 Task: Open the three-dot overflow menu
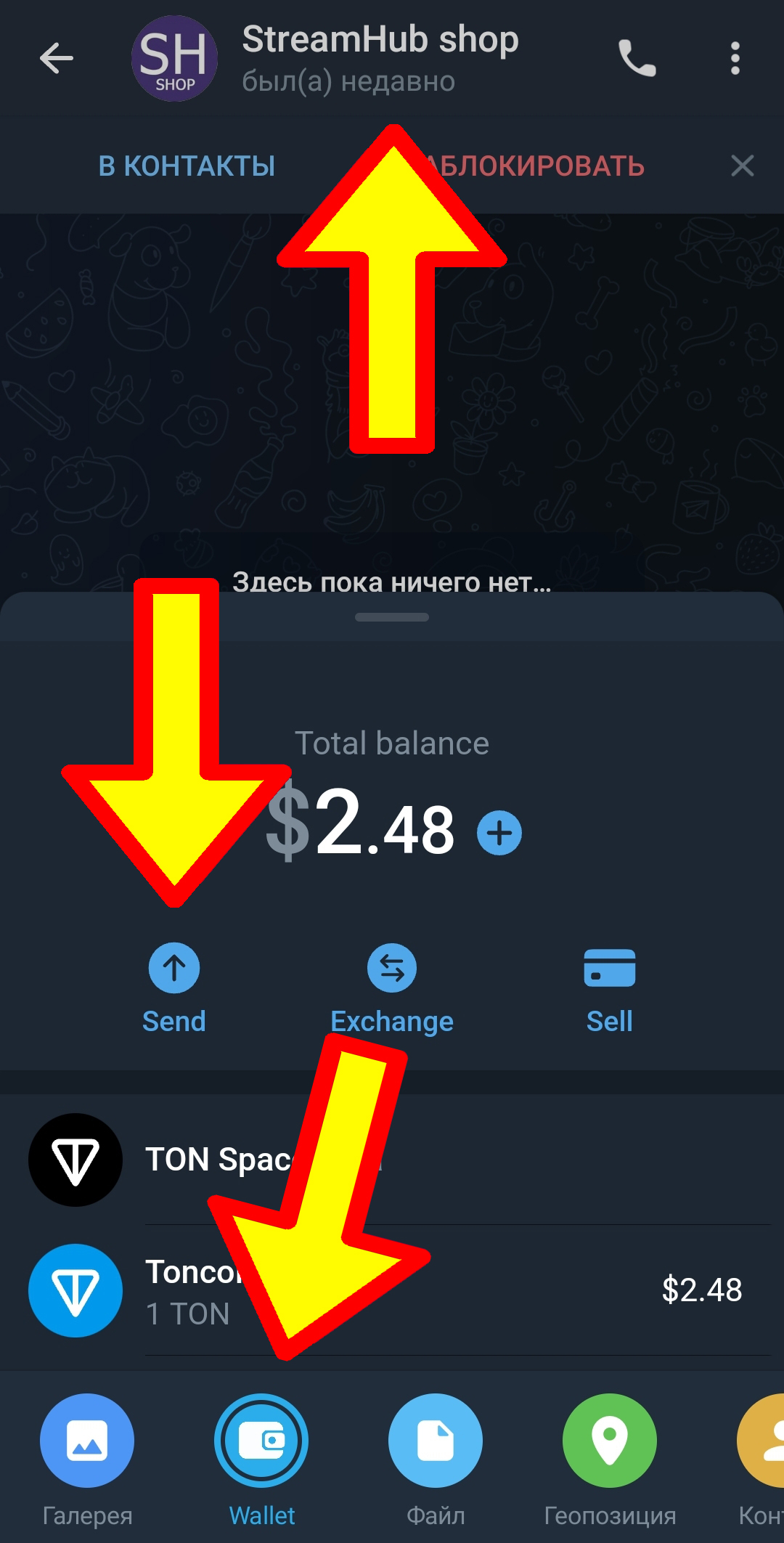735,58
